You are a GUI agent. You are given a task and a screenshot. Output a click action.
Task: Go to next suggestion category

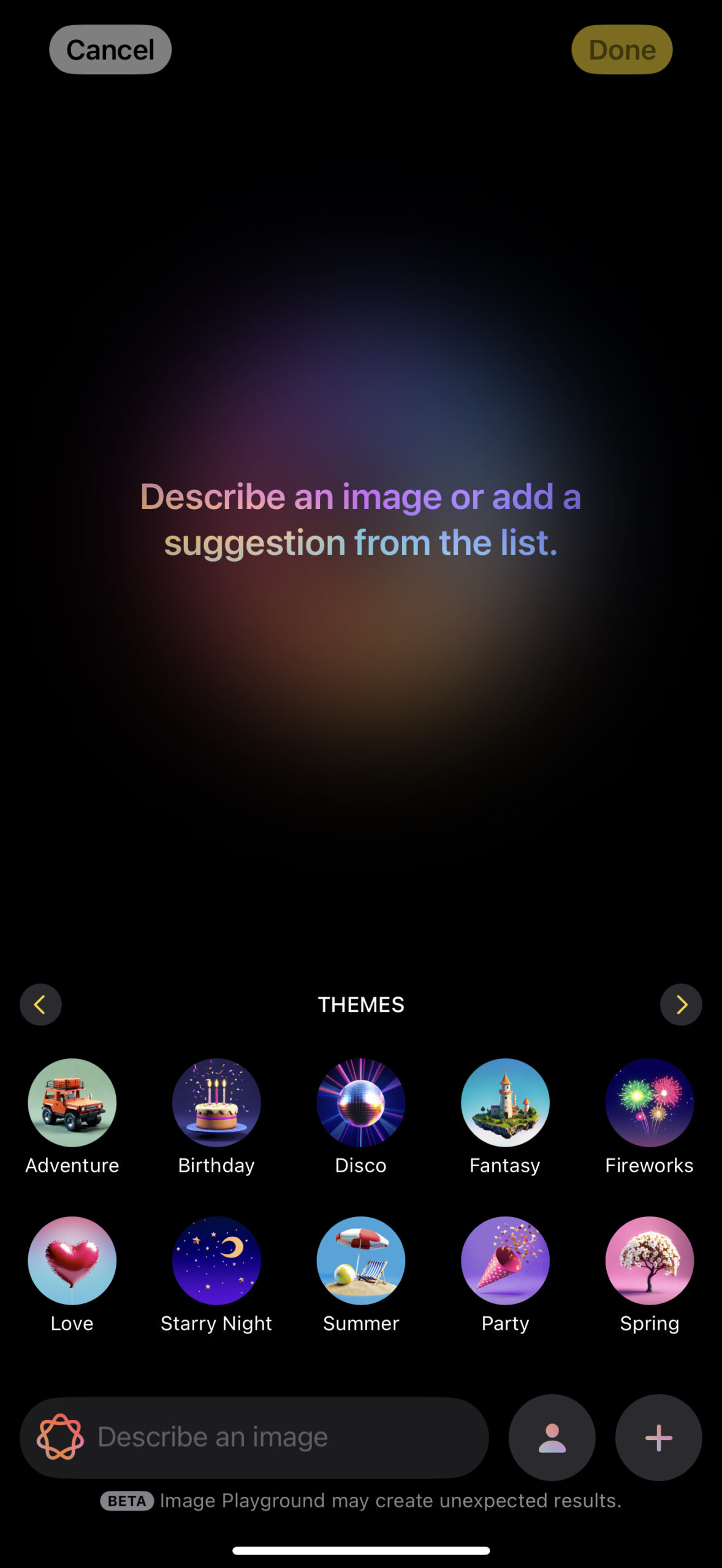[x=681, y=1005]
